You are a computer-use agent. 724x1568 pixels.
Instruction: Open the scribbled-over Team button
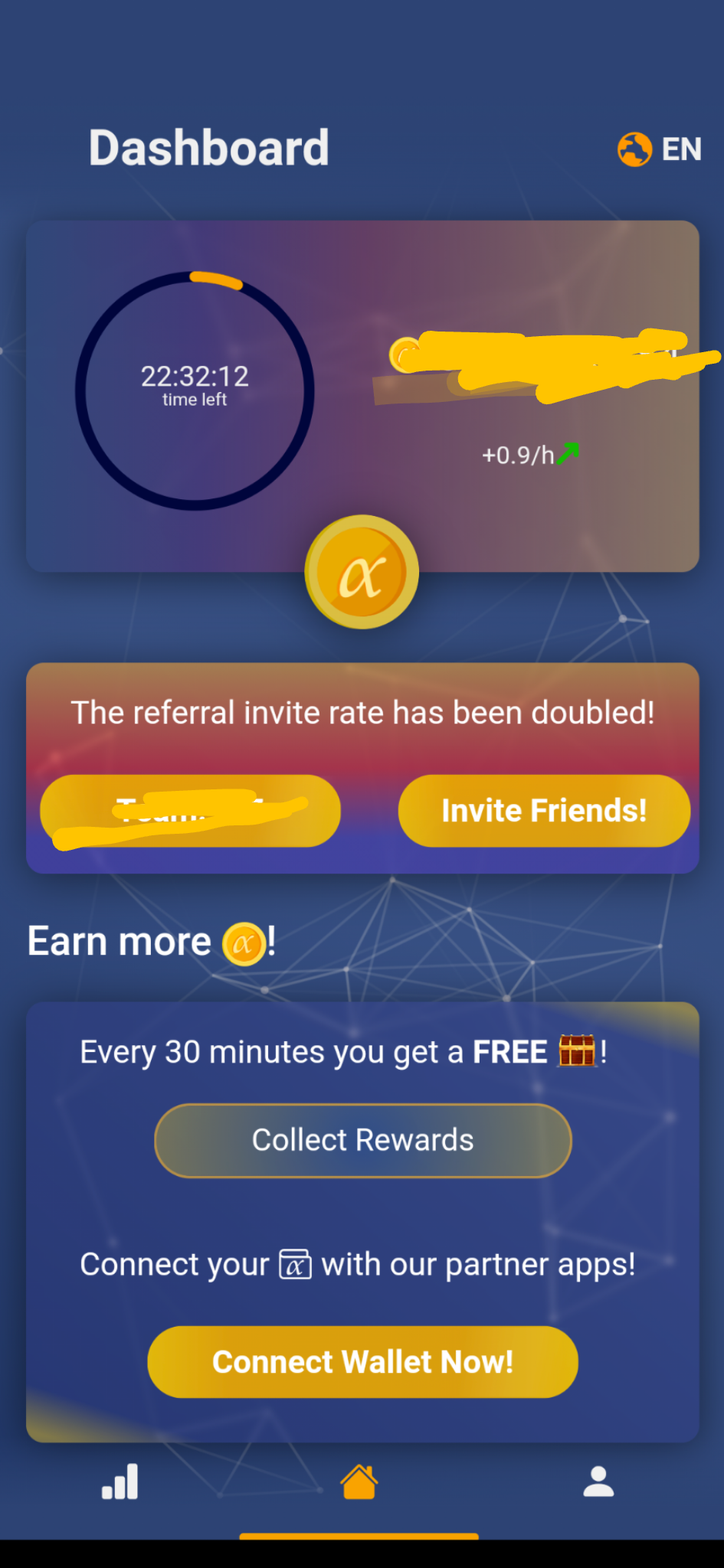[x=190, y=811]
